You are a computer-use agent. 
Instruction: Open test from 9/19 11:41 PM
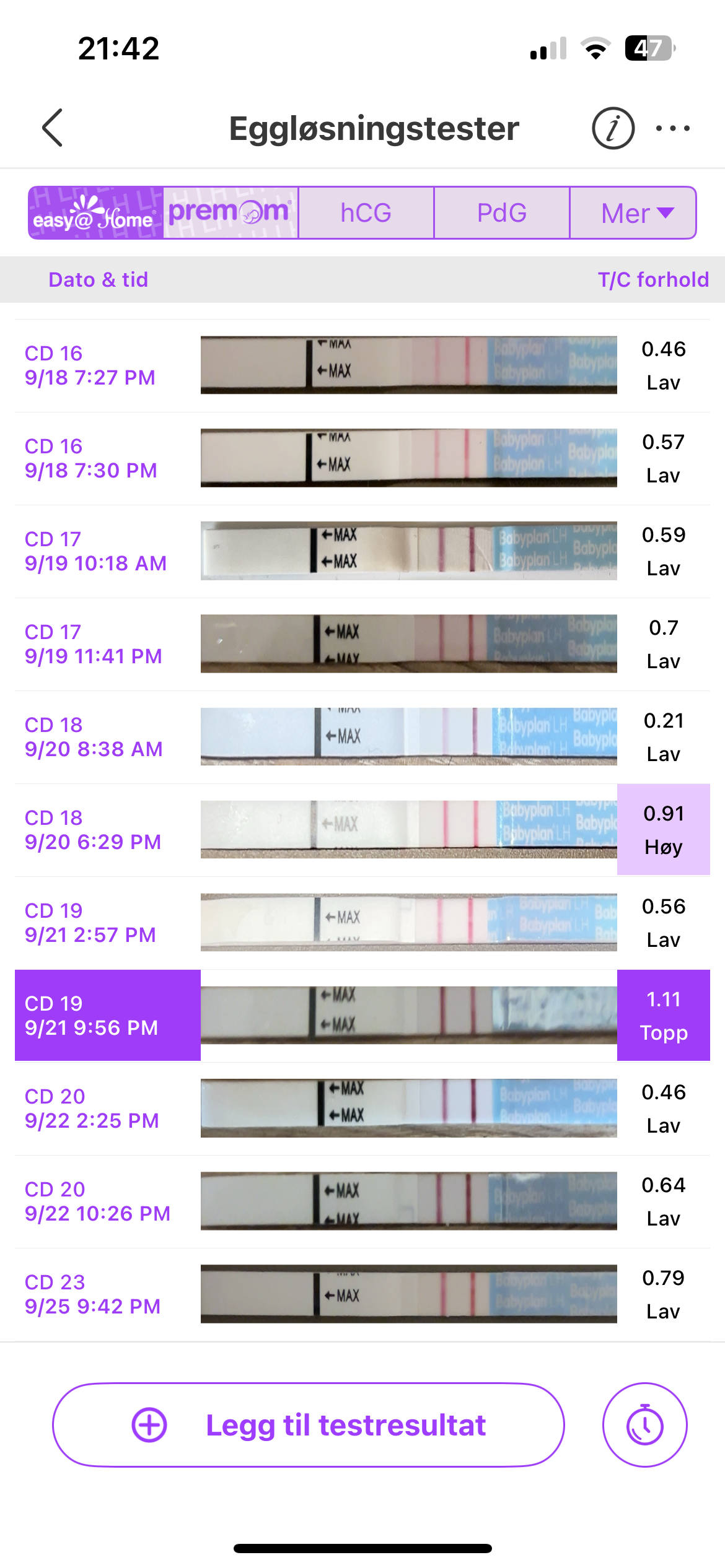(362, 644)
